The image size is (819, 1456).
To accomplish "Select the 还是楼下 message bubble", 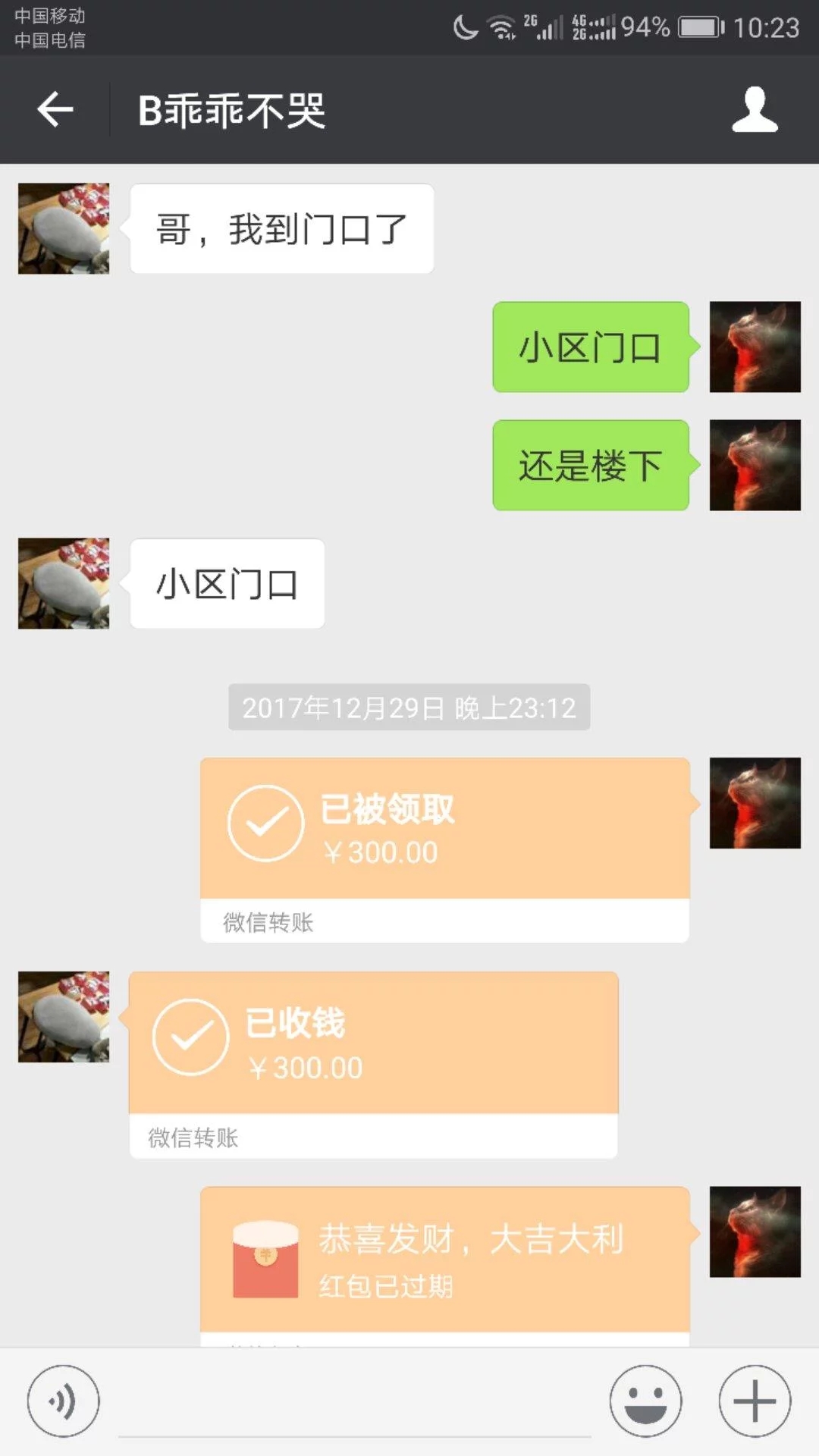I will [x=590, y=465].
